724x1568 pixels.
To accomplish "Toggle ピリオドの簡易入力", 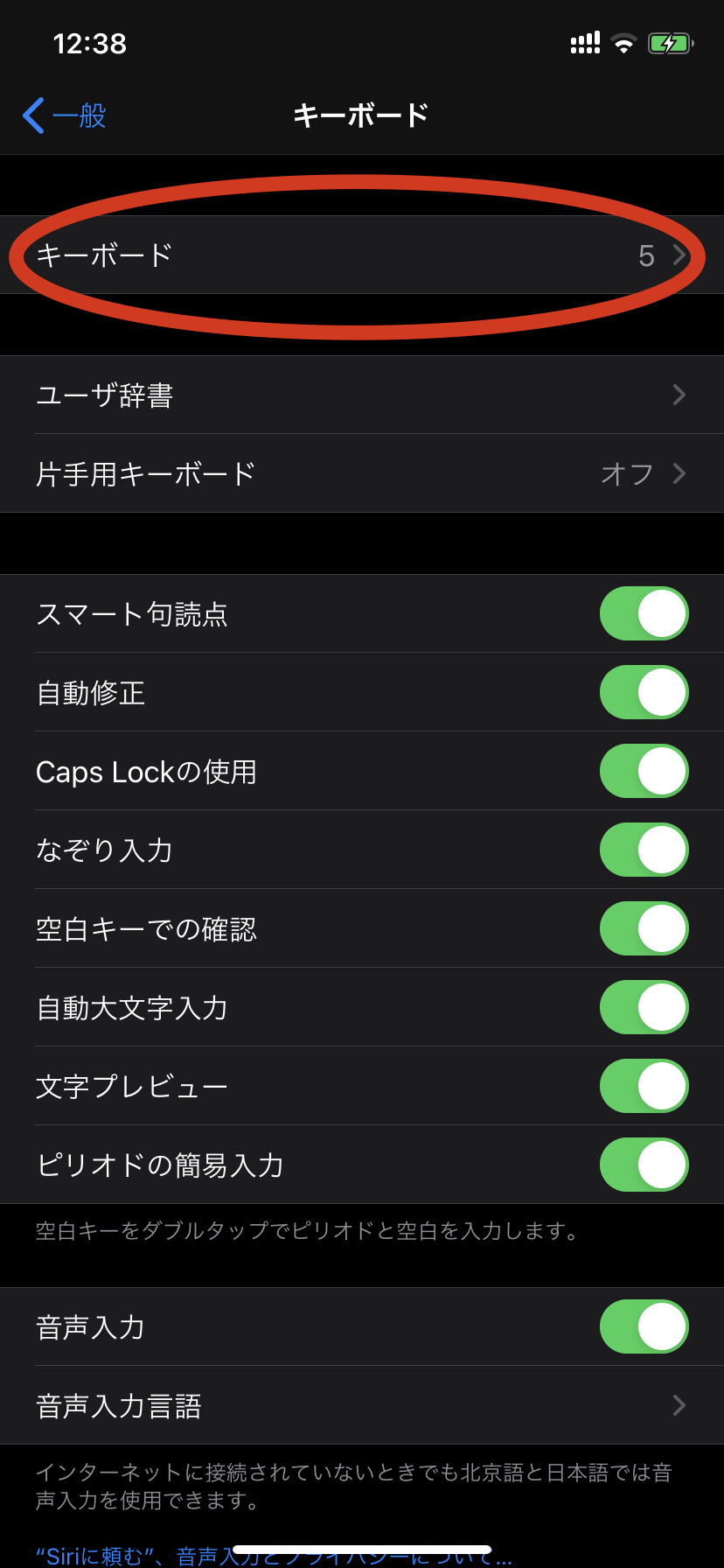I will pyautogui.click(x=644, y=1165).
